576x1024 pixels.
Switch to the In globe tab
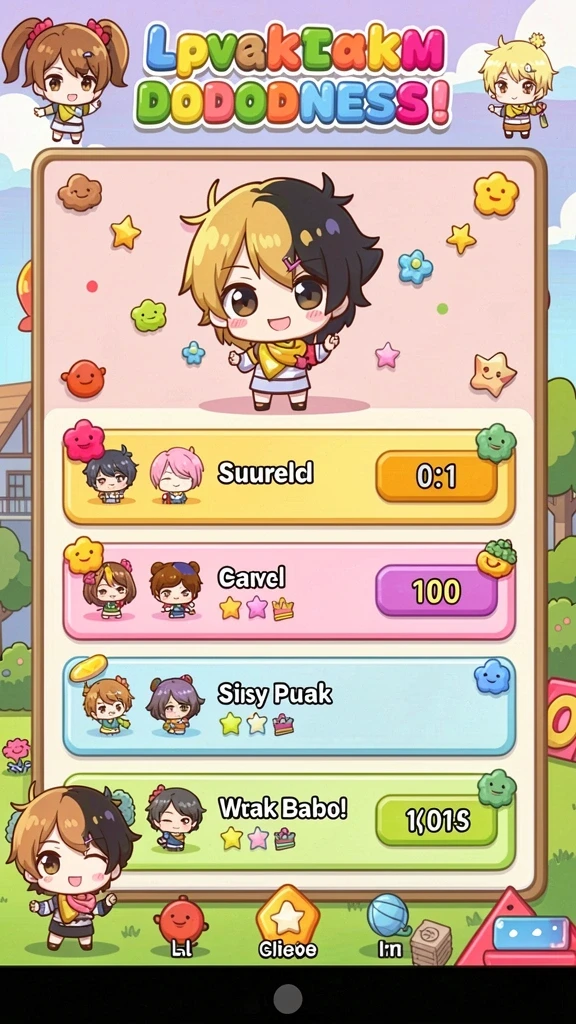point(389,926)
